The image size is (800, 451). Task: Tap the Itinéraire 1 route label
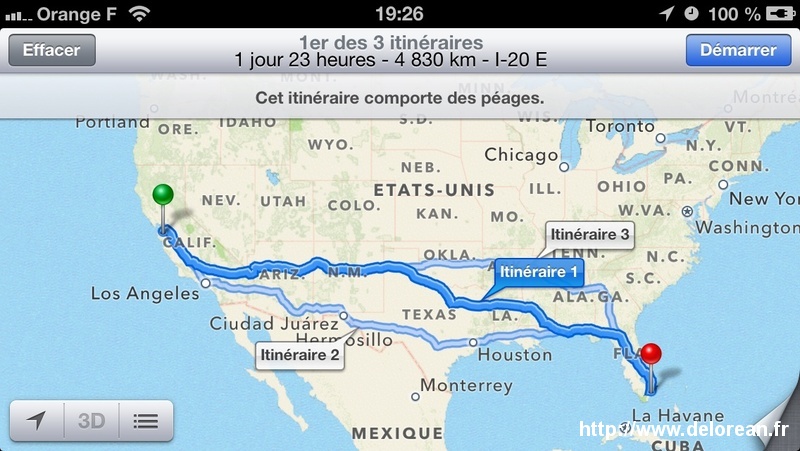(x=538, y=270)
